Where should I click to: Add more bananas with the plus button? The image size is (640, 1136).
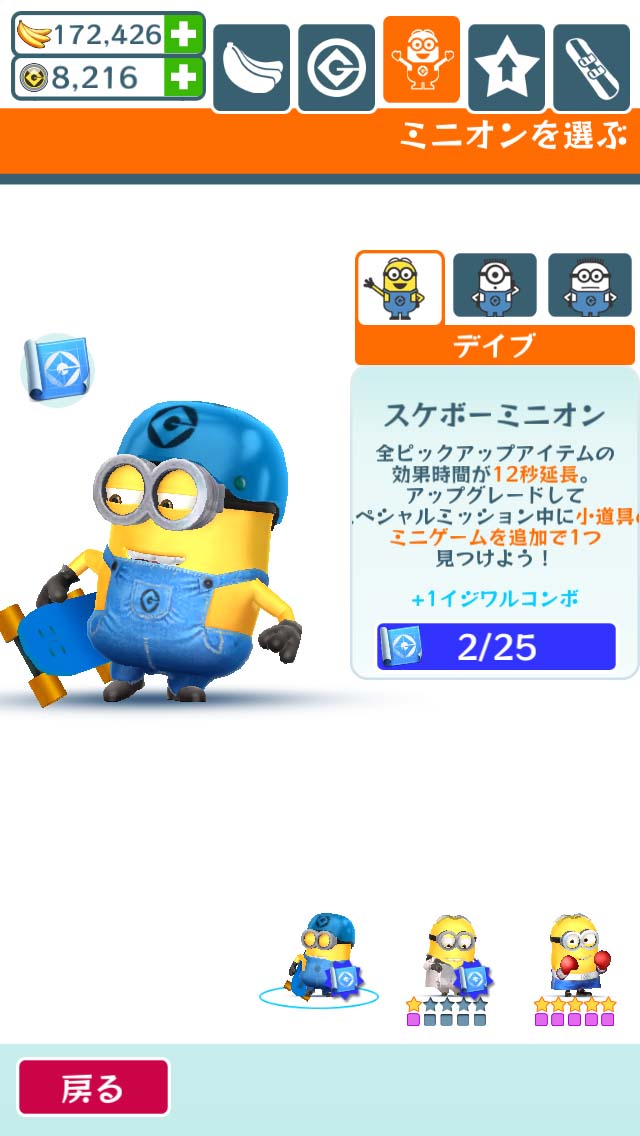pyautogui.click(x=183, y=34)
